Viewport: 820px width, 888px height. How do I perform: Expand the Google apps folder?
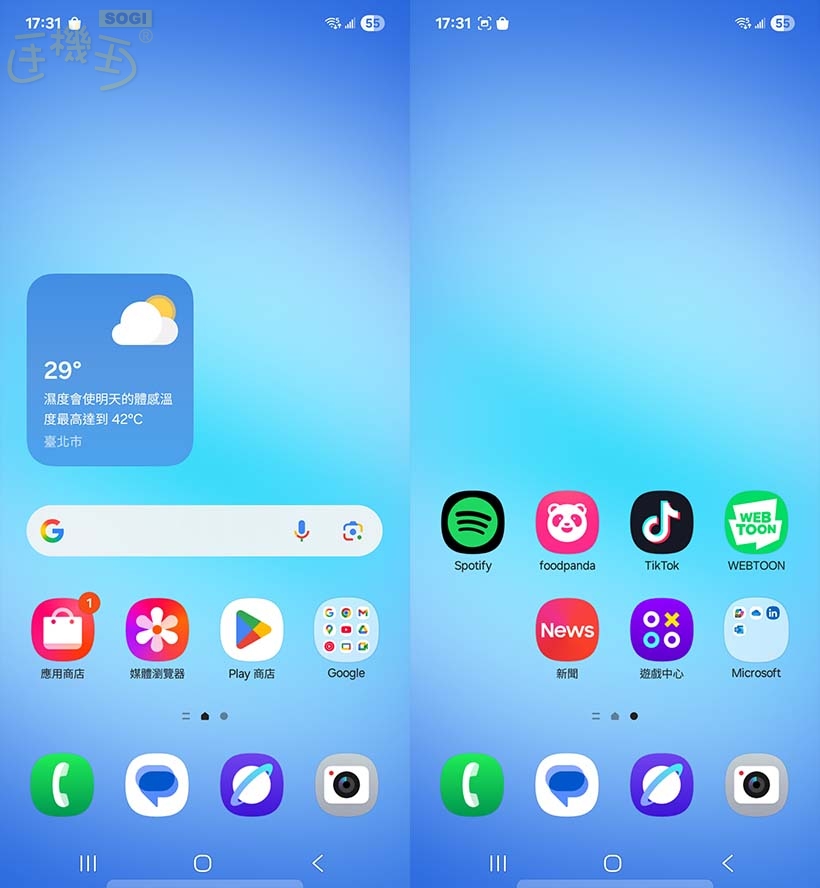click(346, 630)
